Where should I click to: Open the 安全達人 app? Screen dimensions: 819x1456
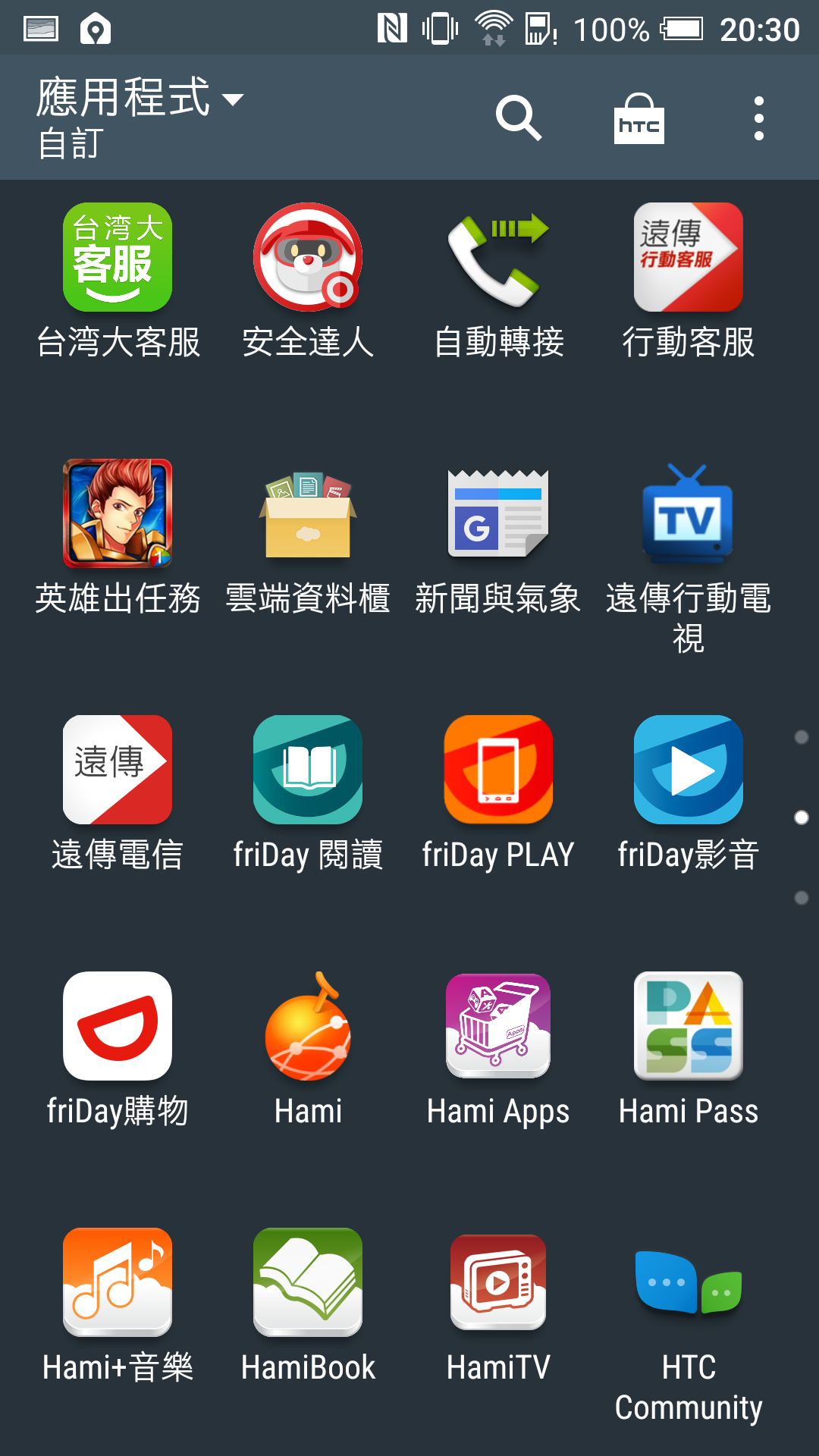(308, 258)
